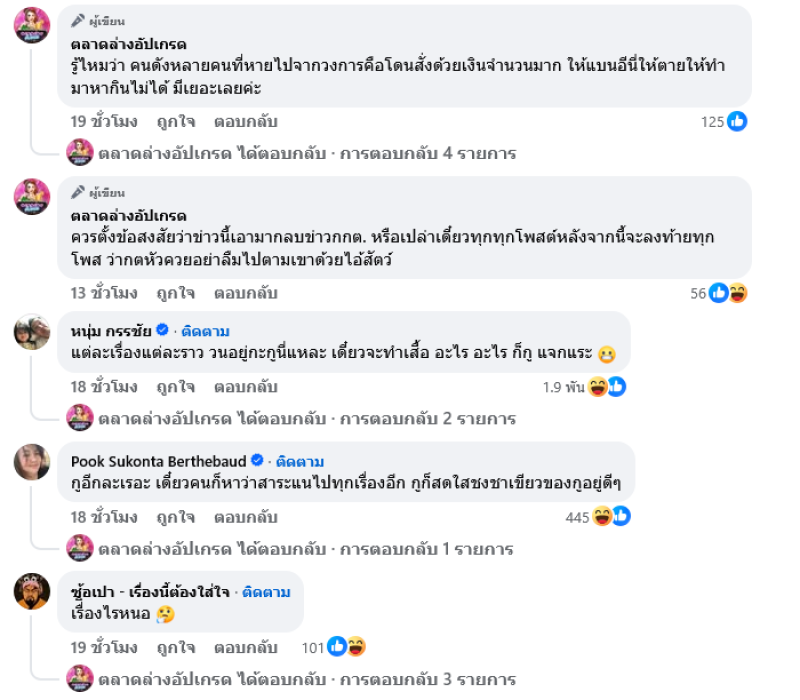Reply to the 13 ชั่วโมง author comment
800x700 pixels.
pos(245,293)
